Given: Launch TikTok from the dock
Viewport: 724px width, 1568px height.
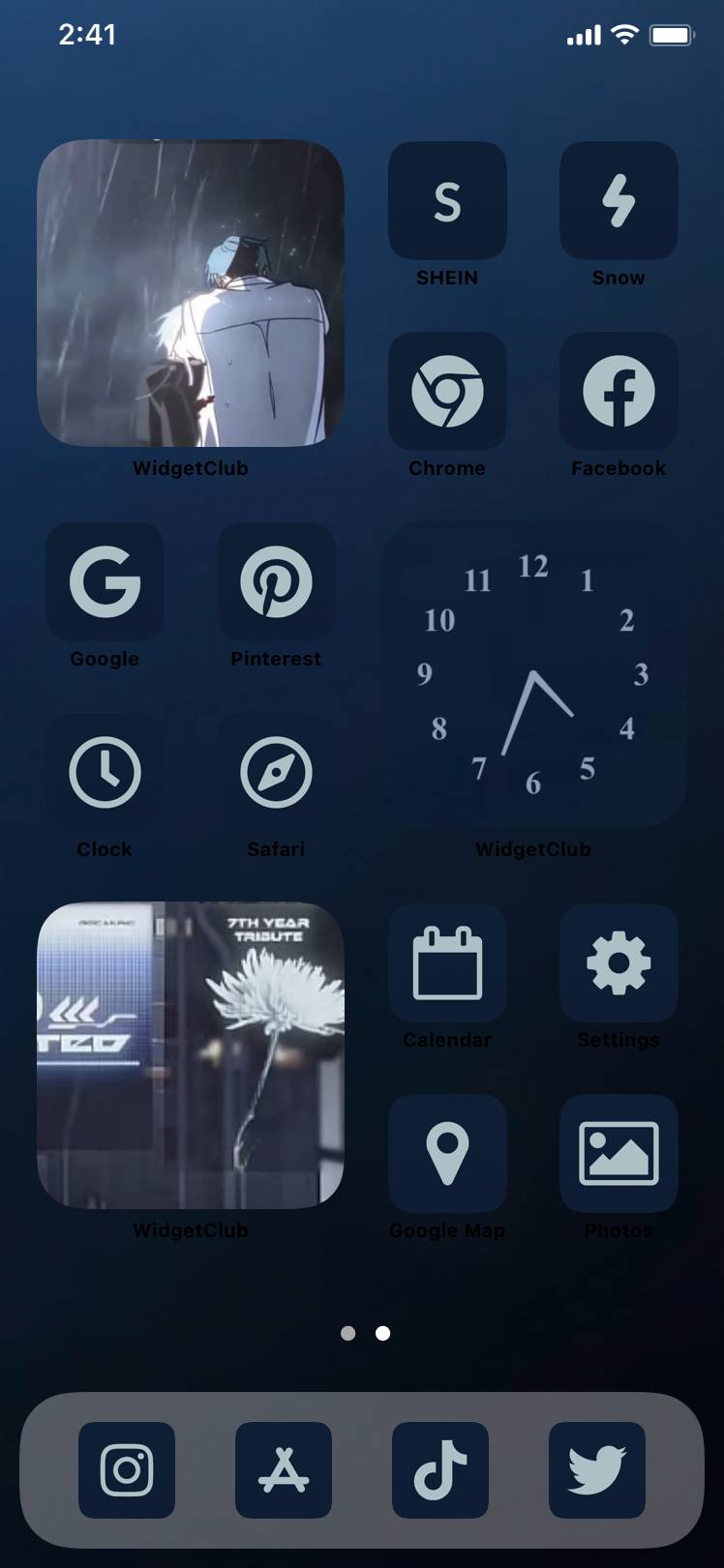Looking at the screenshot, I should [x=440, y=1470].
